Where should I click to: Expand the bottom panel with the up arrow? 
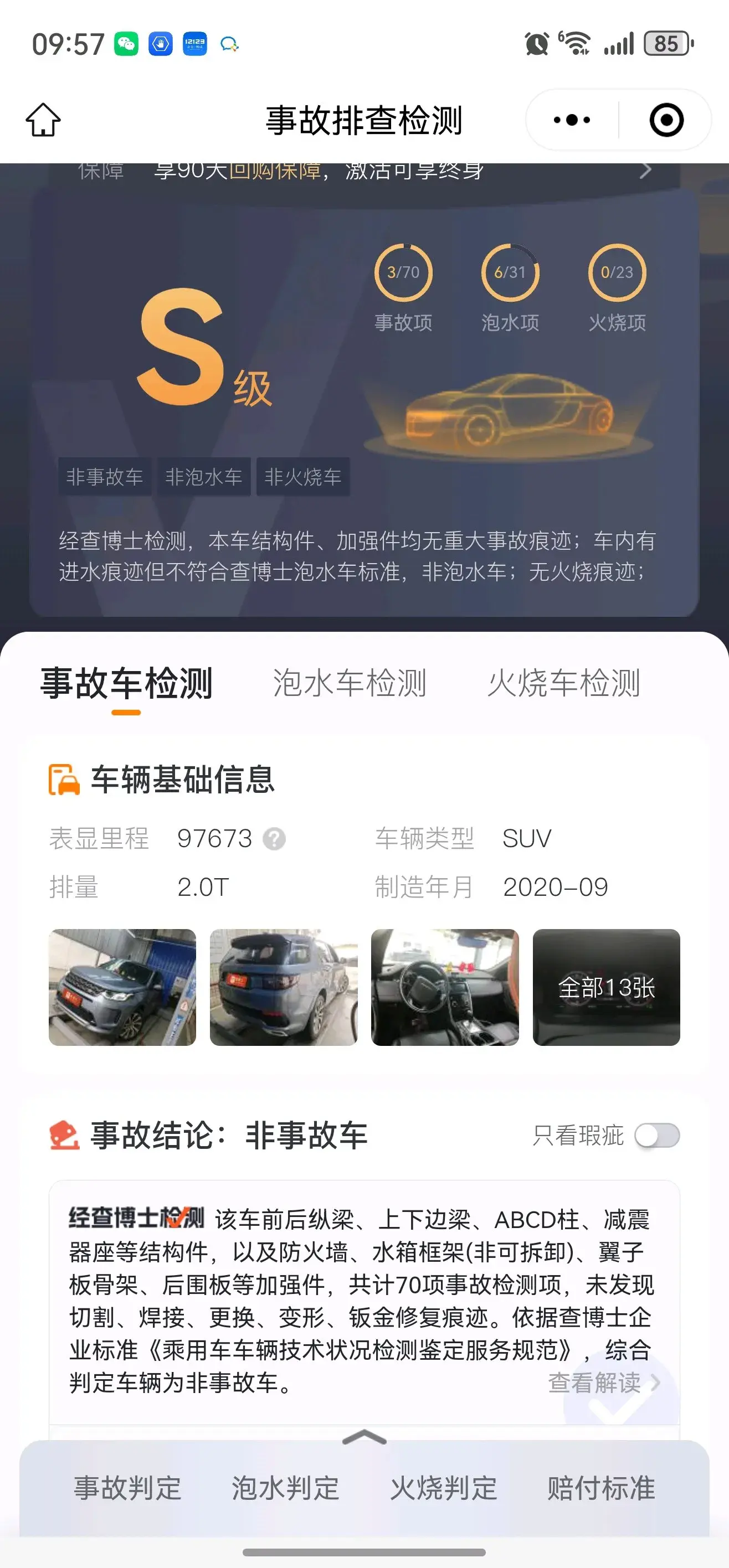pos(364,1438)
